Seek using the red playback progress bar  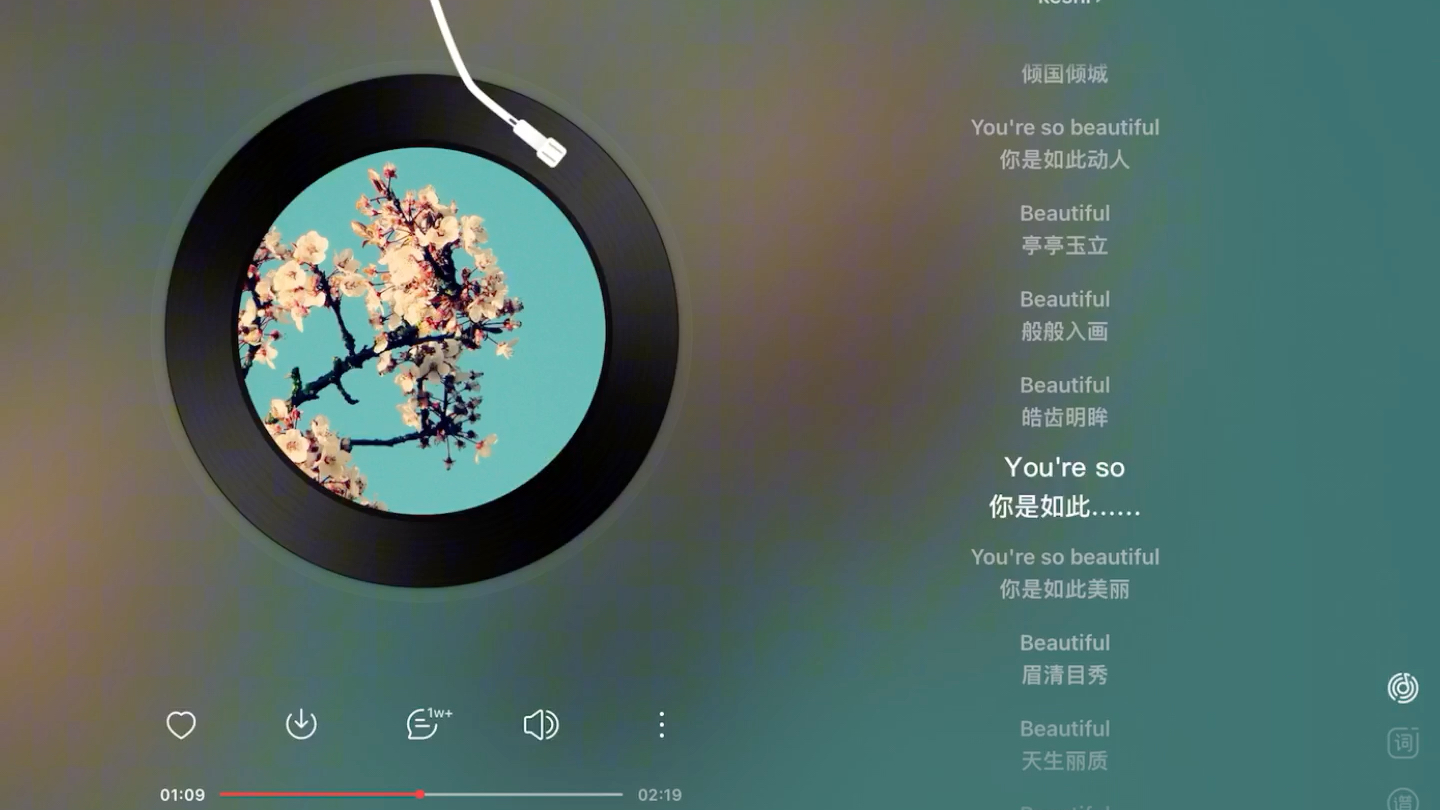coord(420,794)
